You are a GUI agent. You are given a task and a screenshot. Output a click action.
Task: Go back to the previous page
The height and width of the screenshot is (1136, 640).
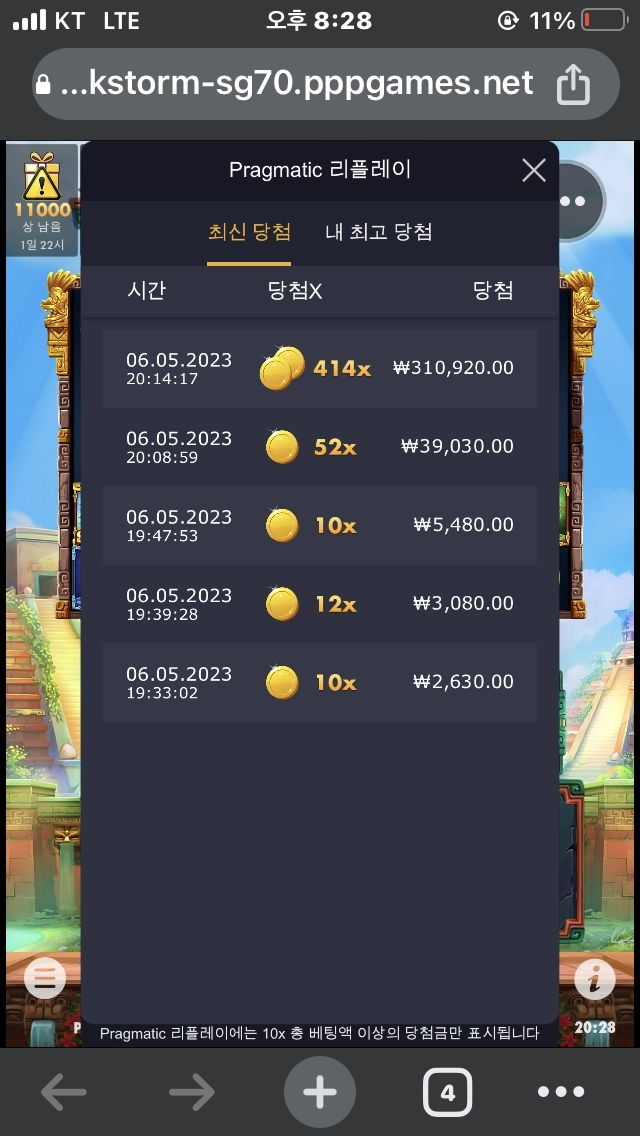tap(64, 1092)
